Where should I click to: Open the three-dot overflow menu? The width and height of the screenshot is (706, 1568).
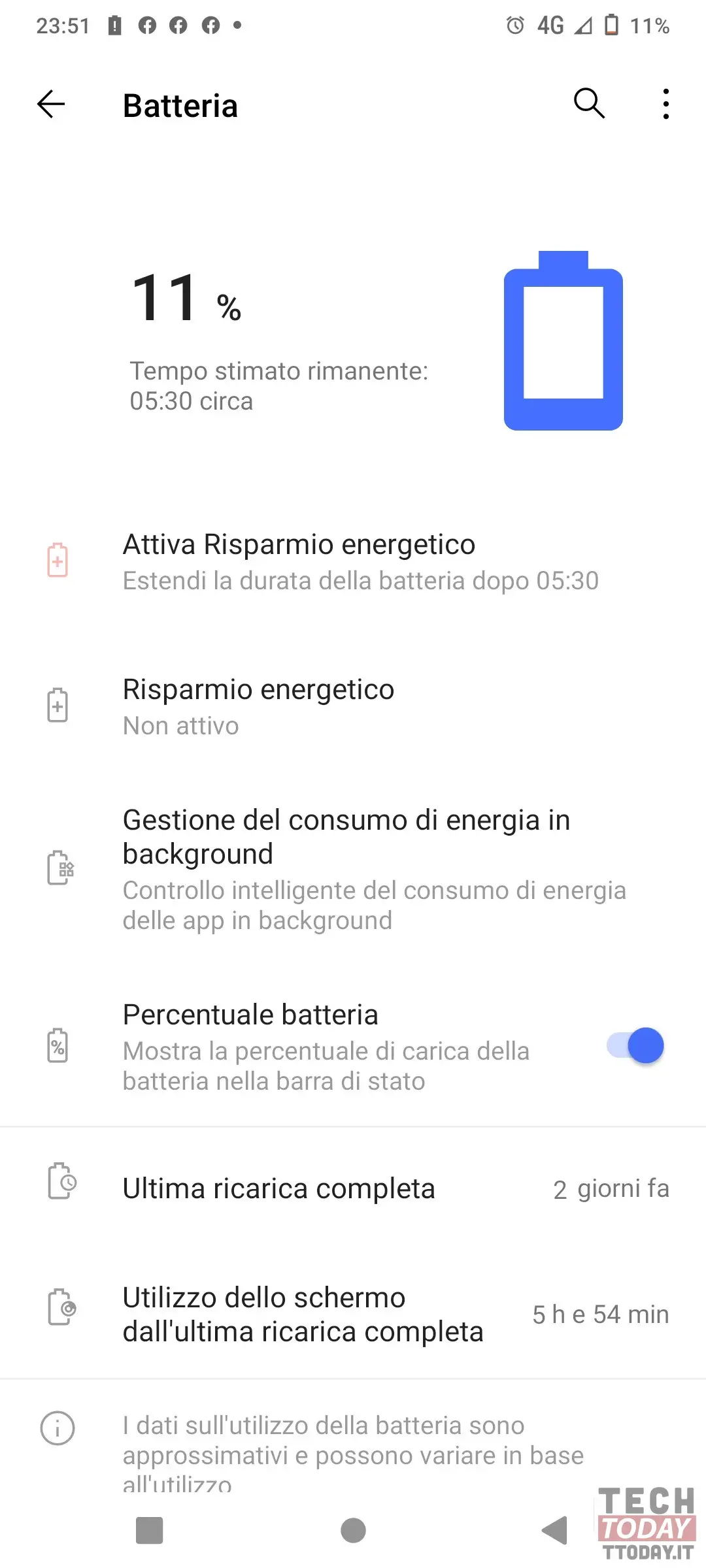coord(665,104)
